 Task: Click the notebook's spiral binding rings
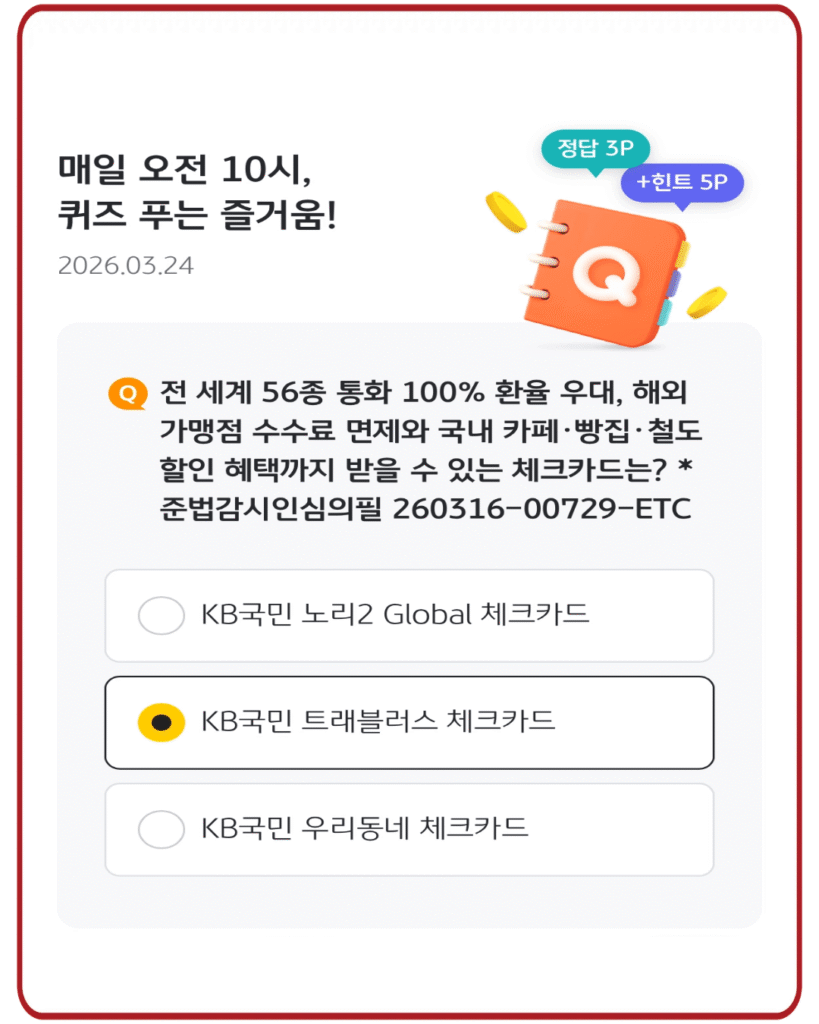pyautogui.click(x=545, y=260)
